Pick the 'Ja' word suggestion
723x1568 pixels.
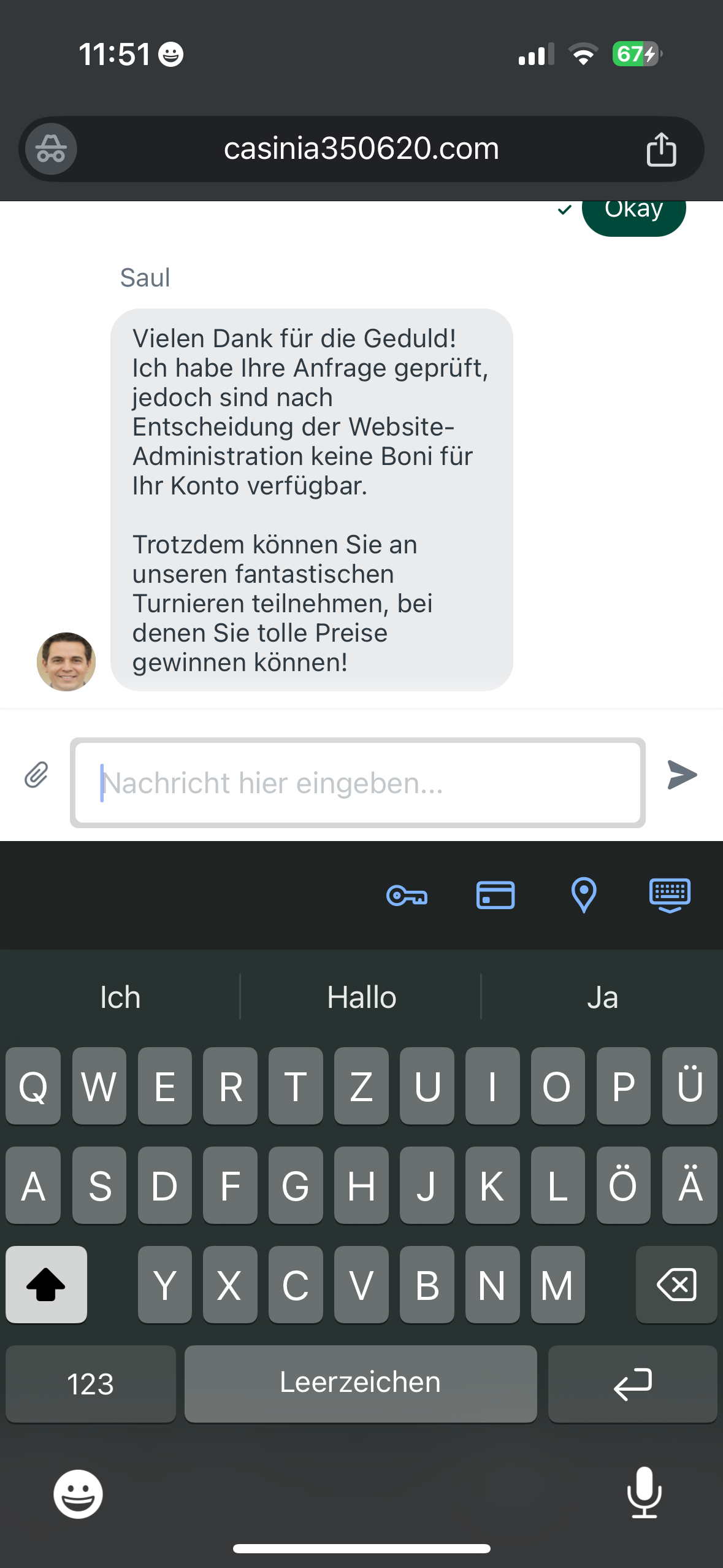click(x=602, y=997)
